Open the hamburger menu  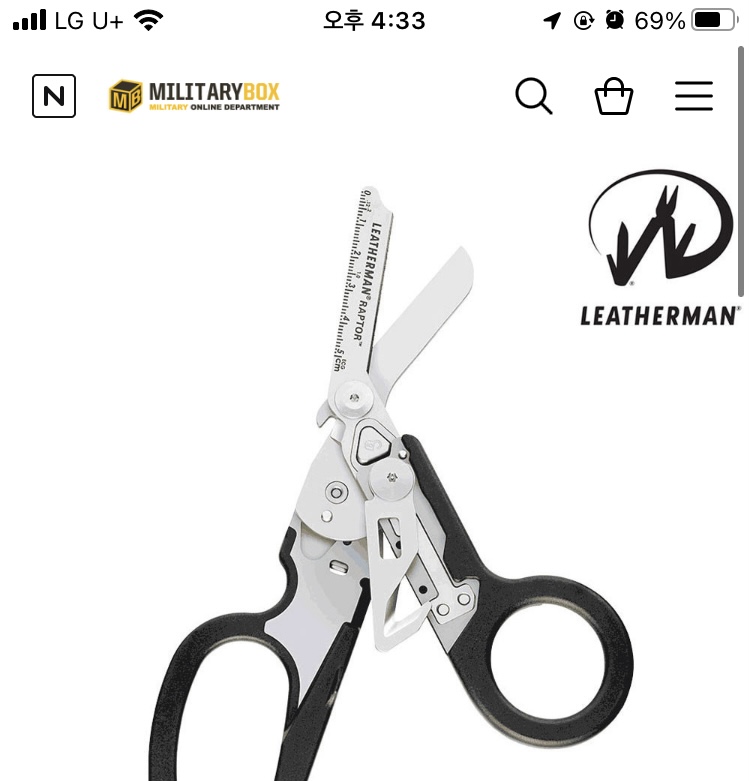(694, 96)
